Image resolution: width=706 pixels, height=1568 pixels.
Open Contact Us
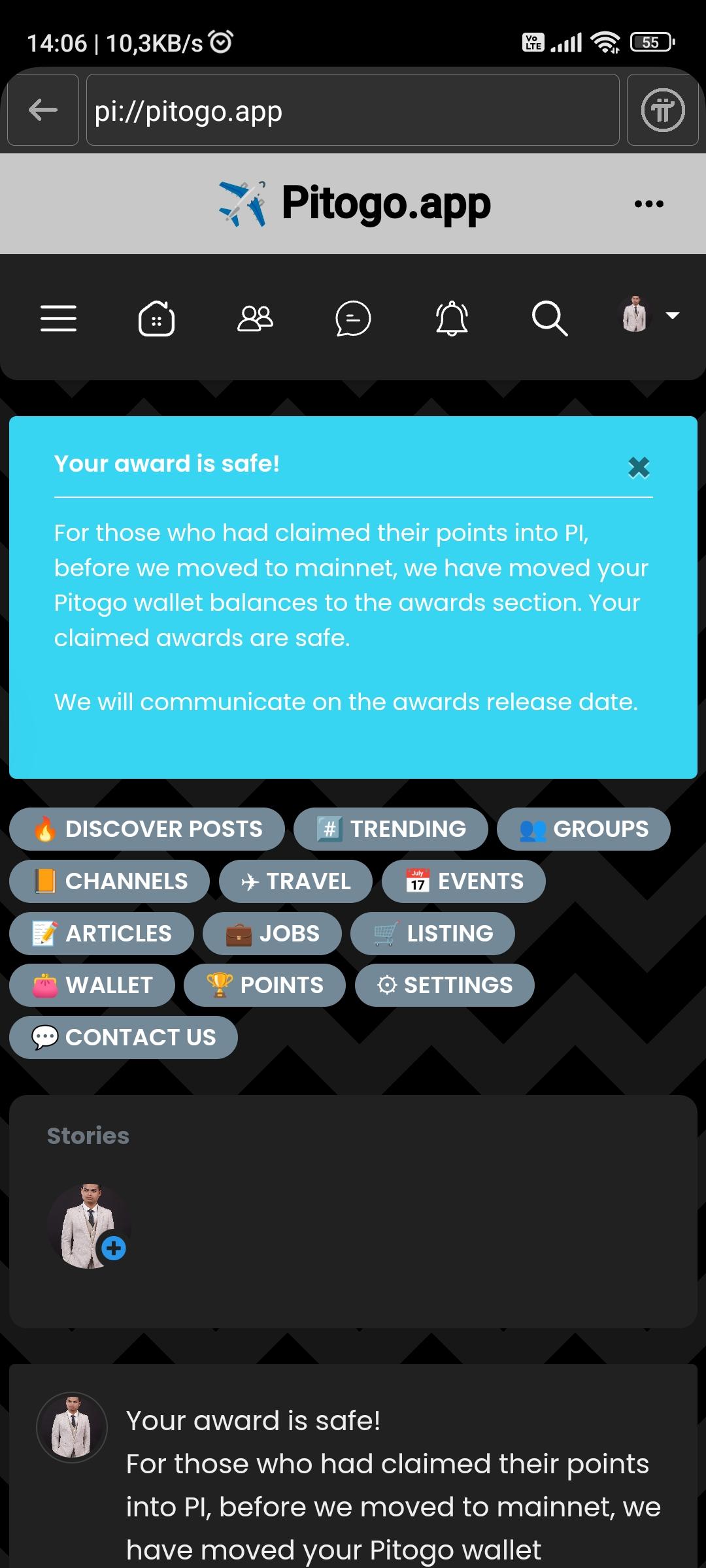124,1037
